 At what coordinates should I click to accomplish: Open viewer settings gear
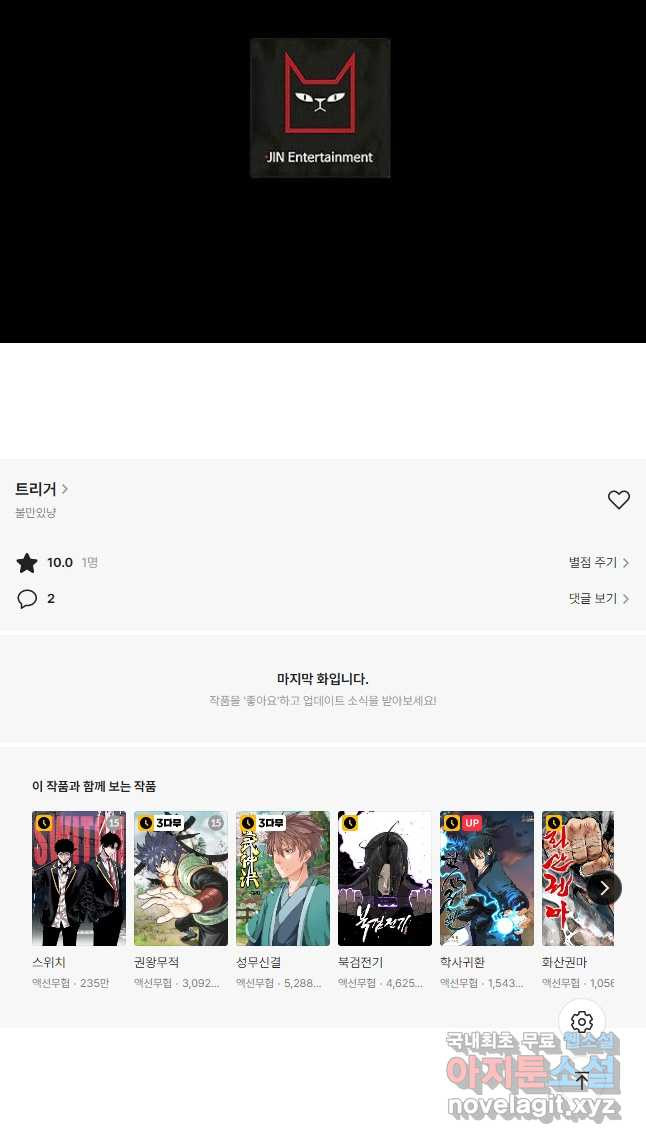coord(582,1022)
